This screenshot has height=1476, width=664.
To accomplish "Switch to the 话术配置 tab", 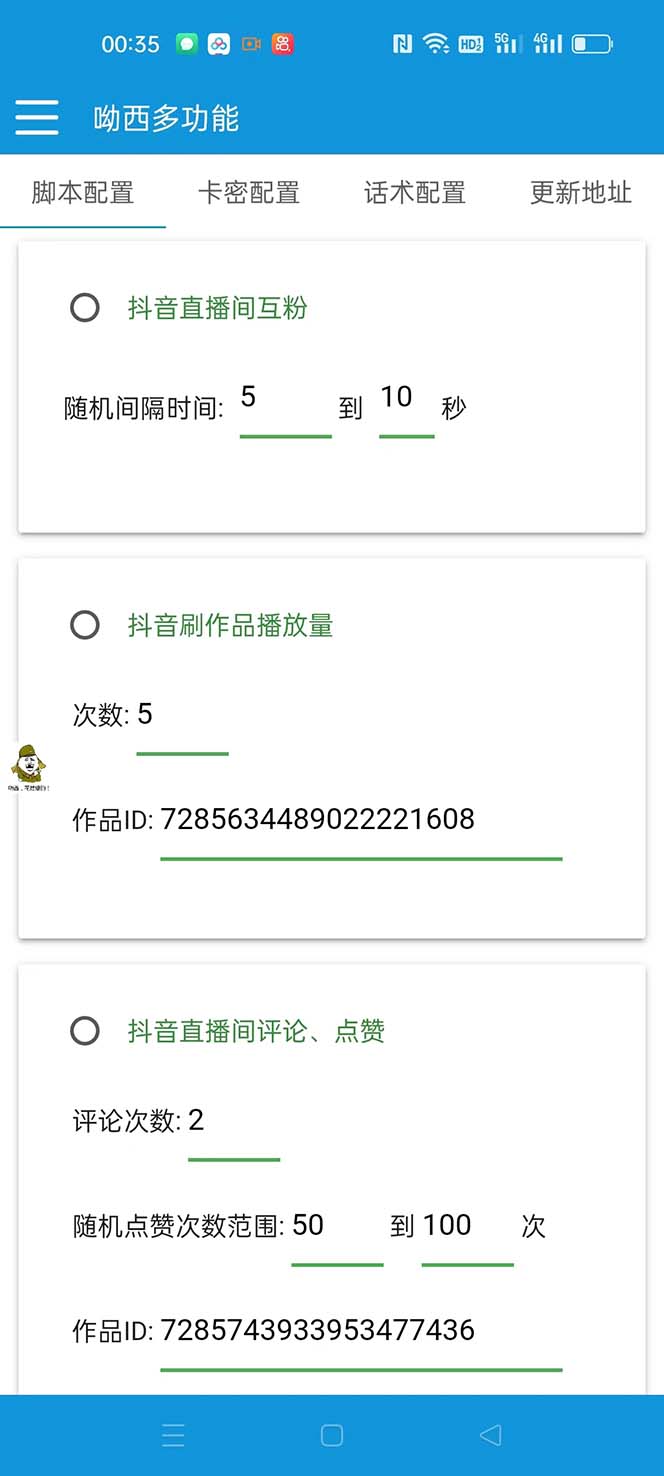I will click(415, 192).
